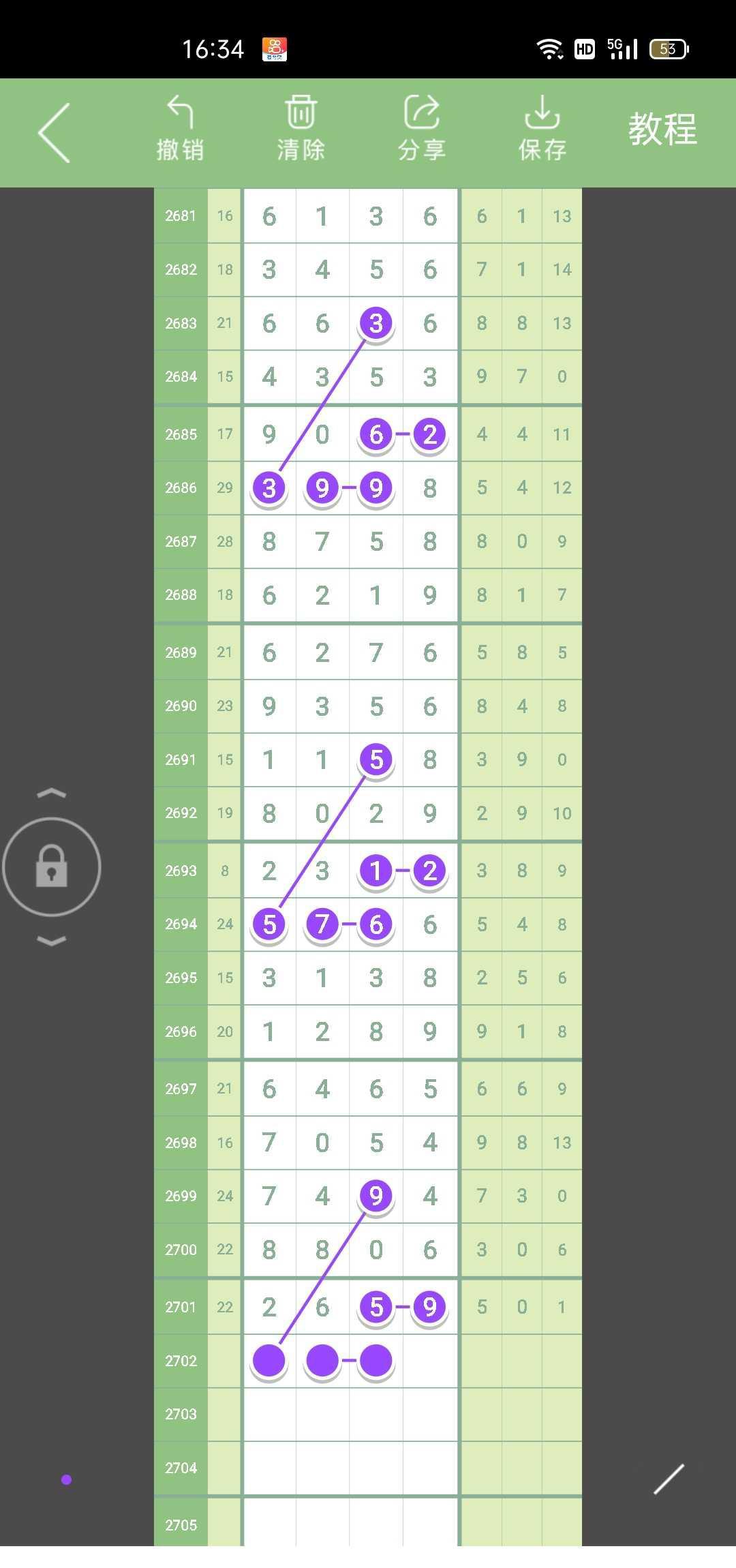The image size is (736, 1568).
Task: Open the 教程 tutorial
Action: click(x=662, y=130)
